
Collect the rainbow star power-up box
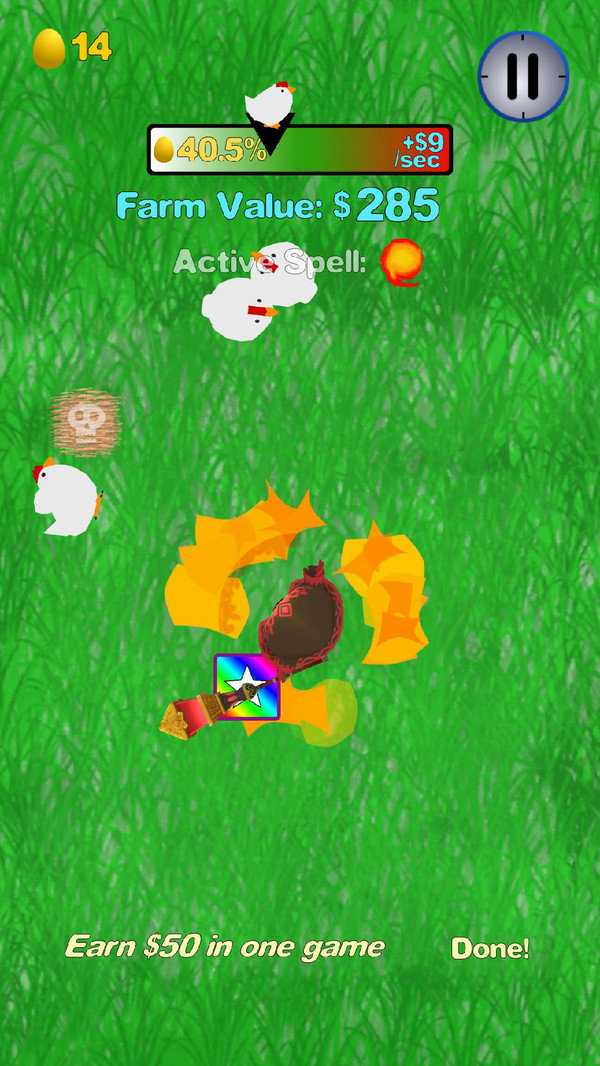coord(246,687)
